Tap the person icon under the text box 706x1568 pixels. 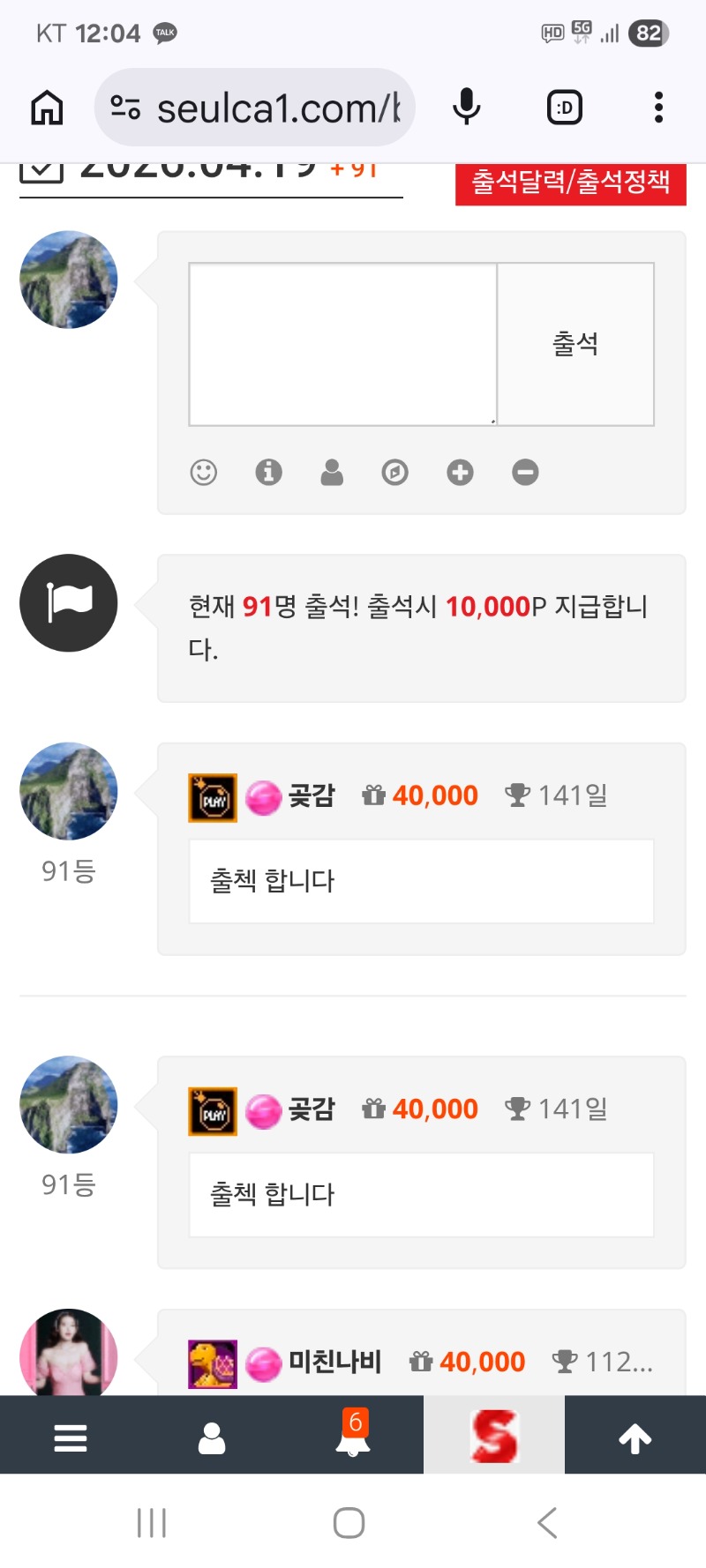pyautogui.click(x=332, y=473)
